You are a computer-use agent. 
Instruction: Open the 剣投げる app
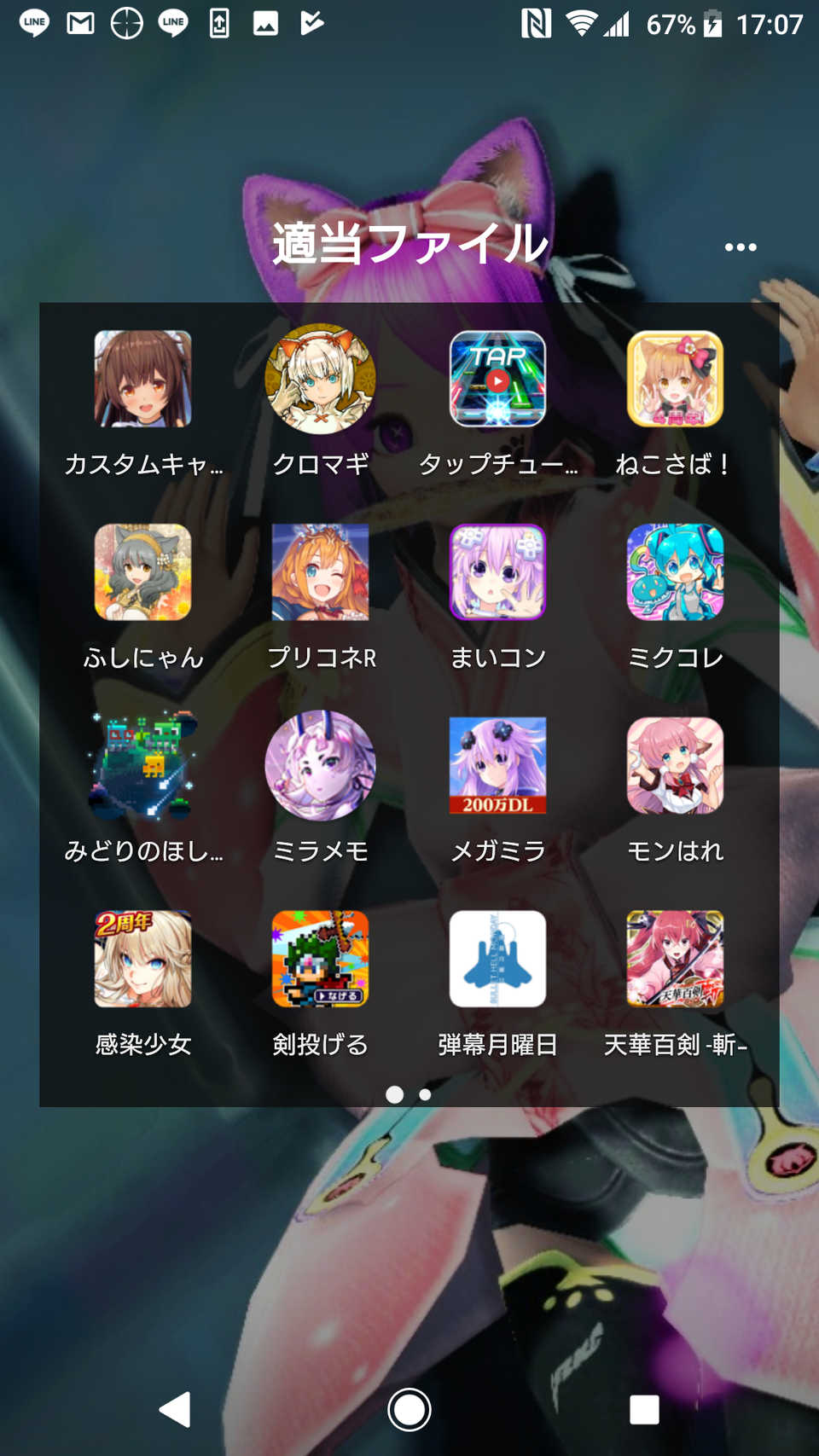pos(320,959)
